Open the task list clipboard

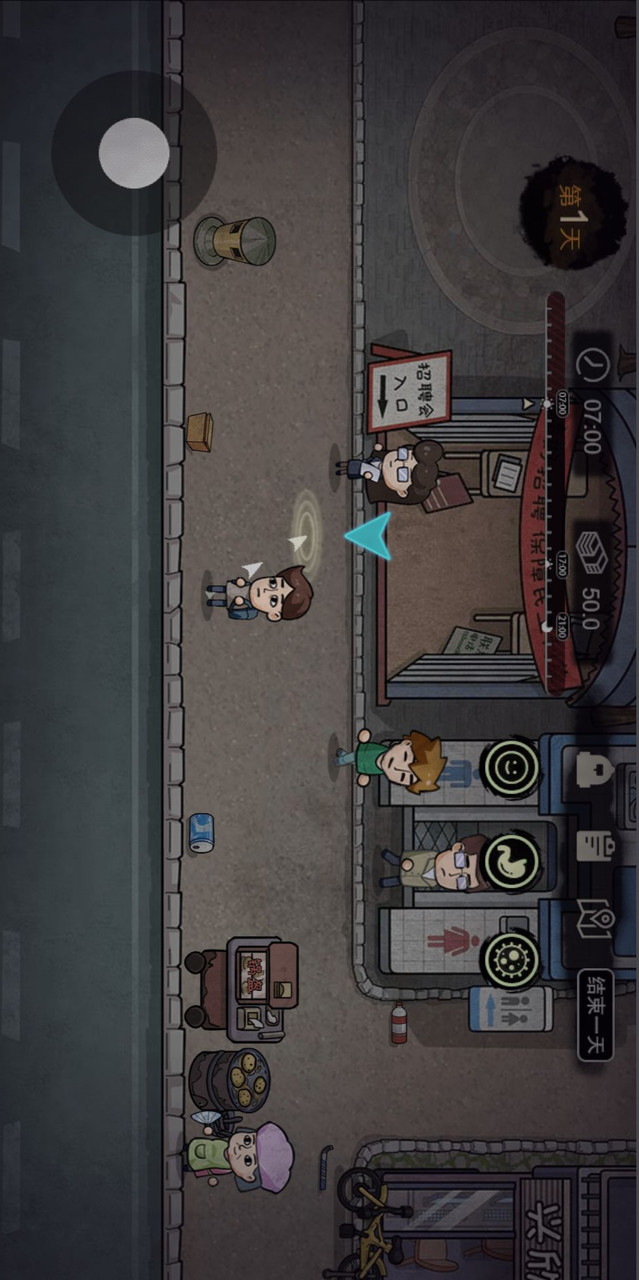click(x=594, y=845)
